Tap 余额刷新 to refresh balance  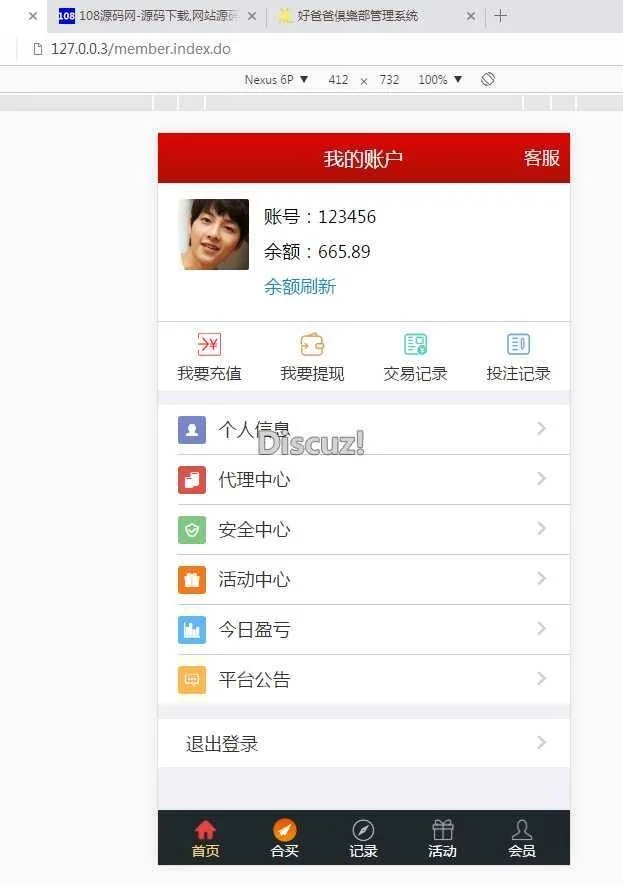click(x=299, y=287)
